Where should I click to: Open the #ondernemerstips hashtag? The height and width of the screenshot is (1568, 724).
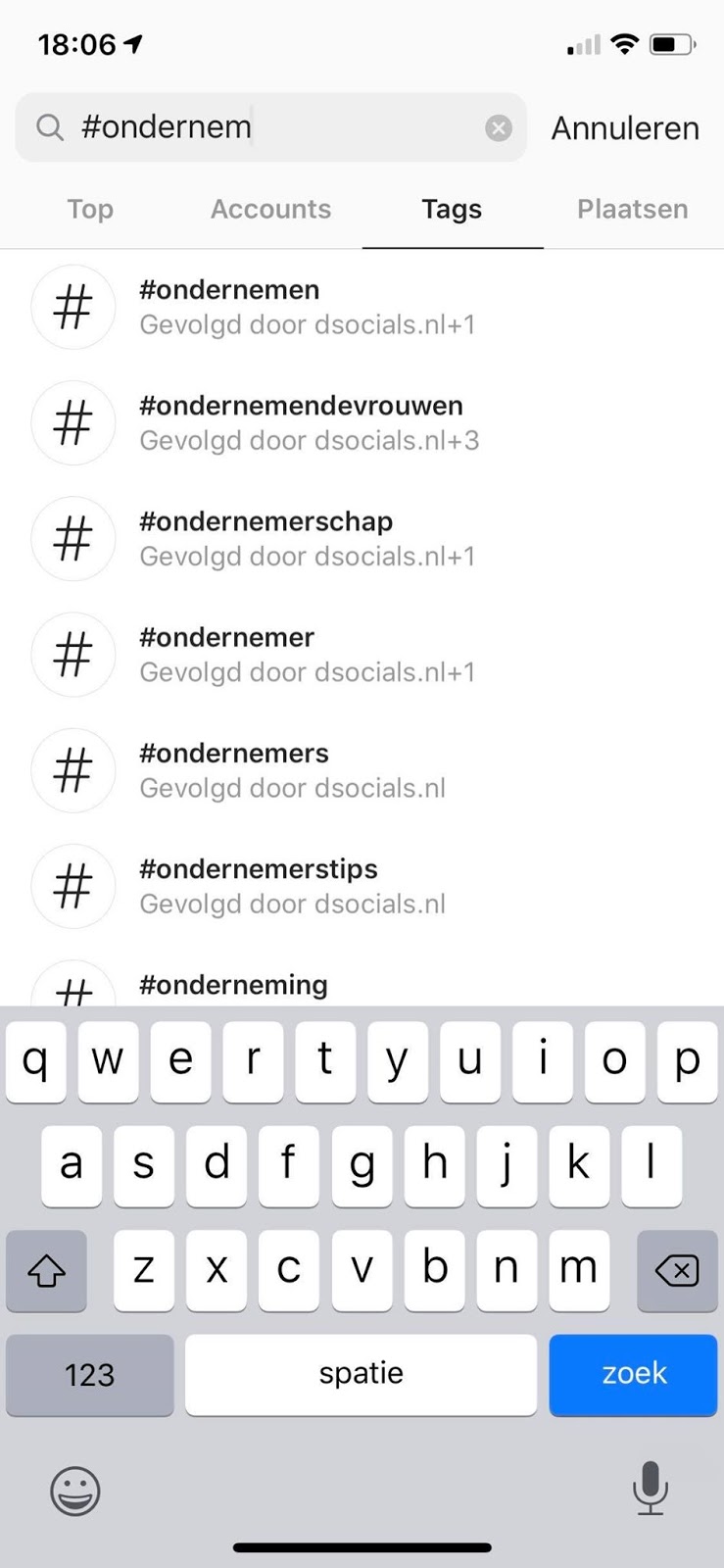coord(362,886)
